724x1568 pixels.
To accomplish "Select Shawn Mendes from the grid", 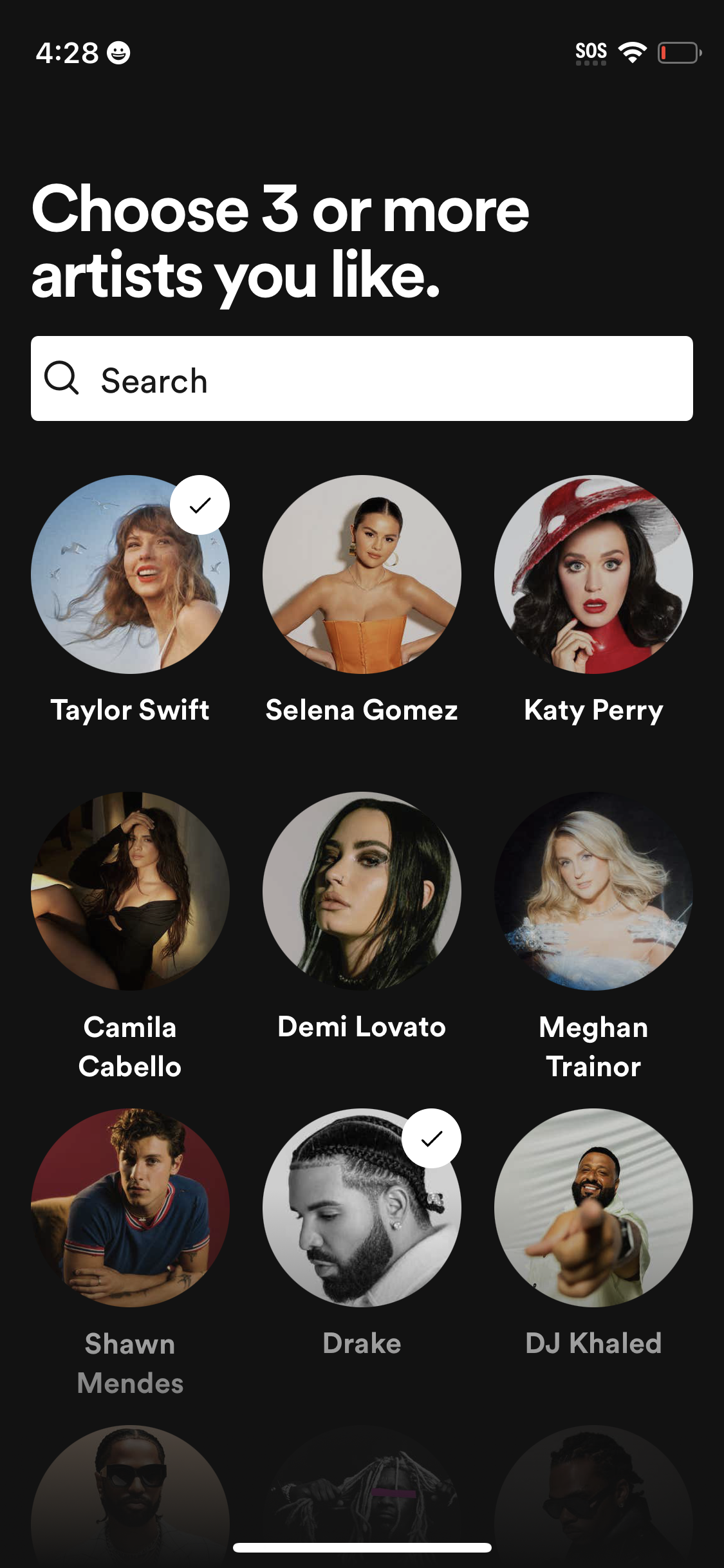I will coord(130,1207).
